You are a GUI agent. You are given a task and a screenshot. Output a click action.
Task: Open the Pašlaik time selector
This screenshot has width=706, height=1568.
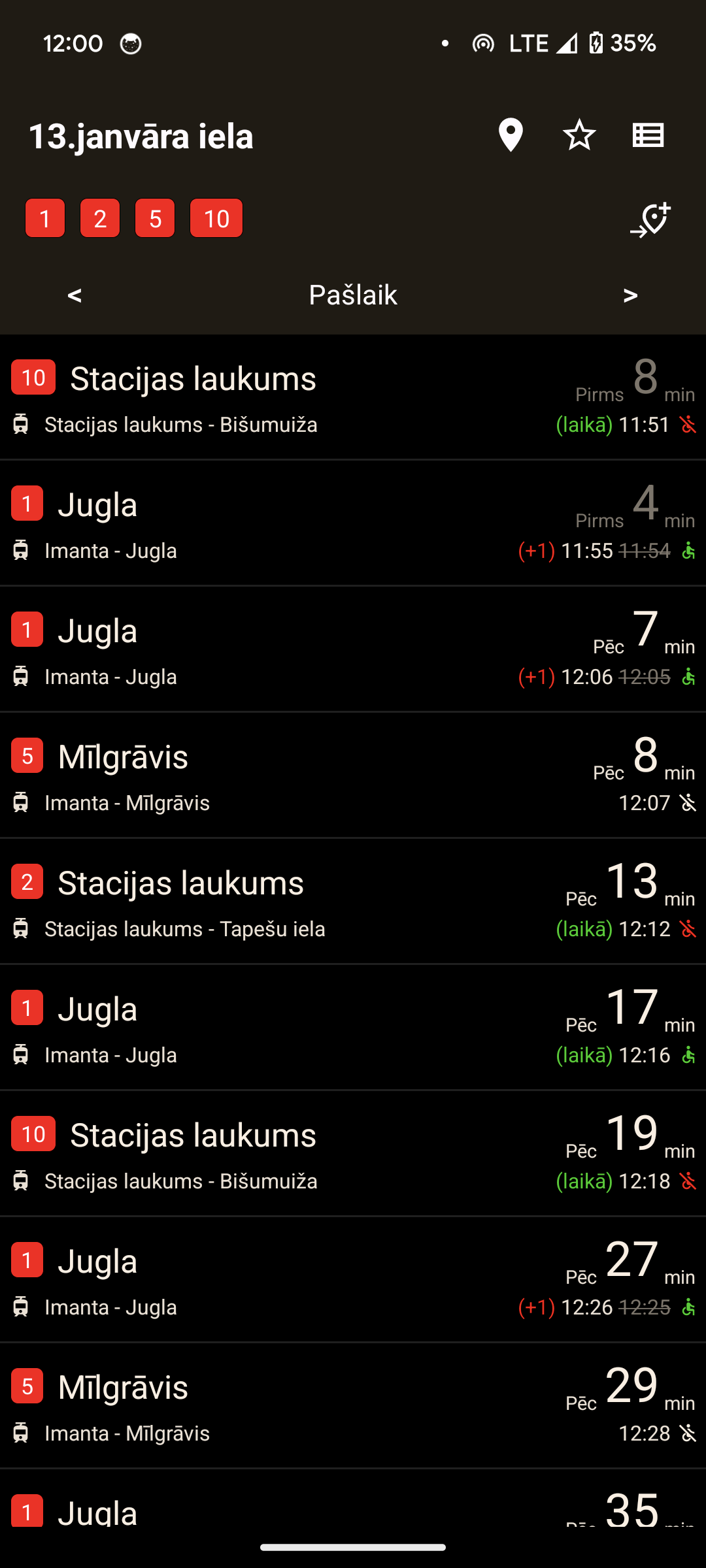(x=353, y=295)
